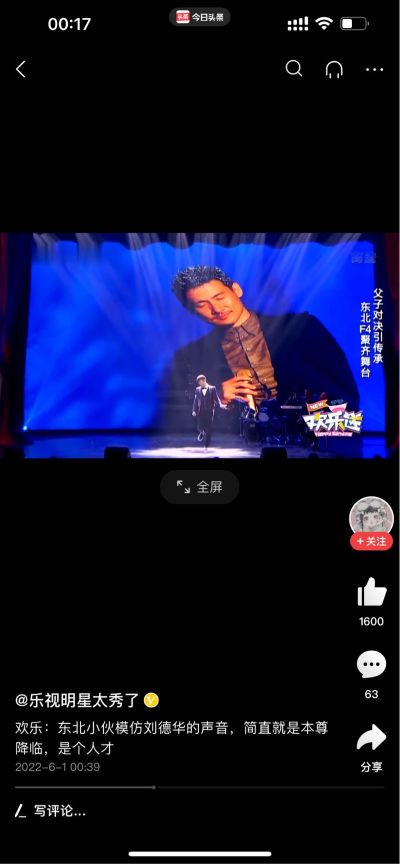
Task: Open @乐视明星太秀了 profile link
Action: [x=79, y=700]
